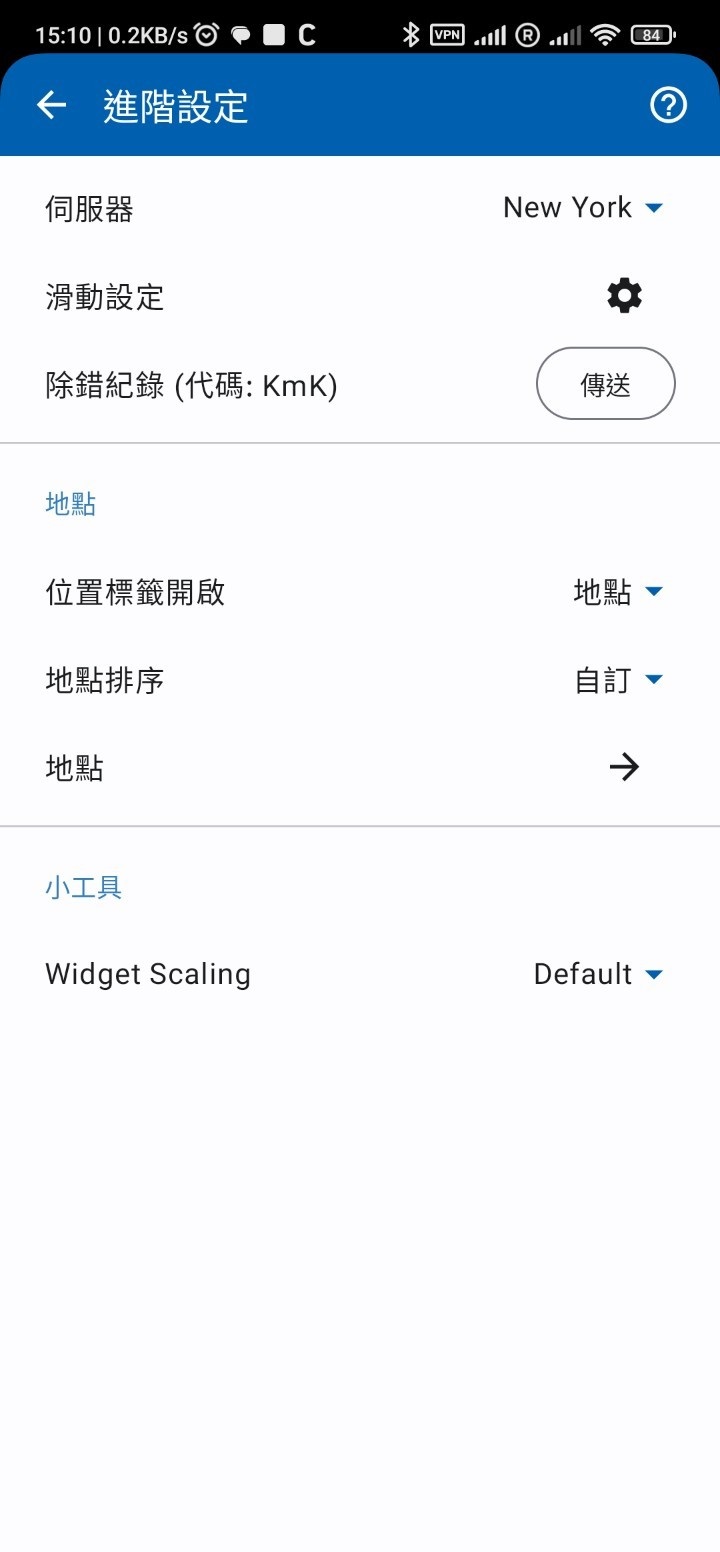
Task: Open the help icon in the top bar
Action: (x=668, y=104)
